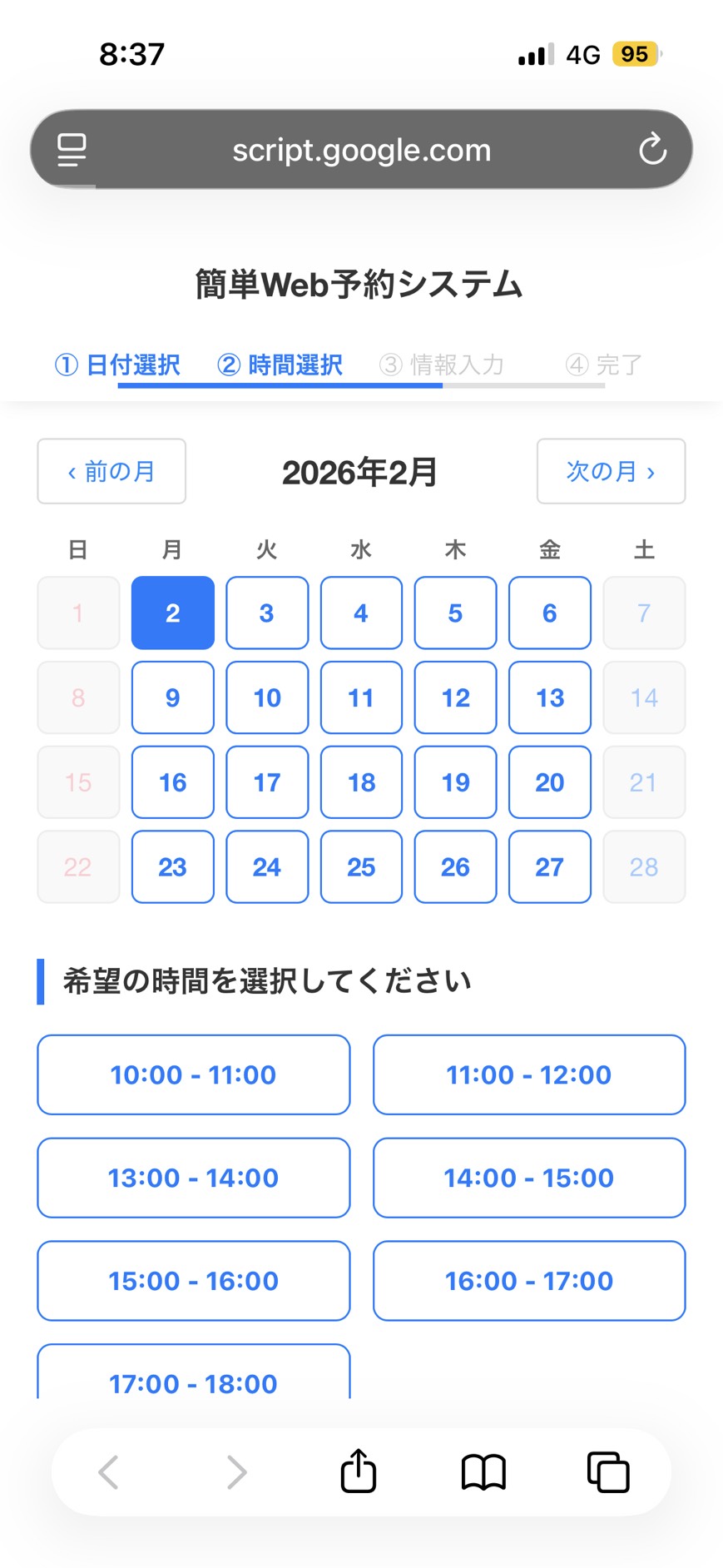Pick date 20 in the calendar
The width and height of the screenshot is (723, 1568).
point(549,782)
